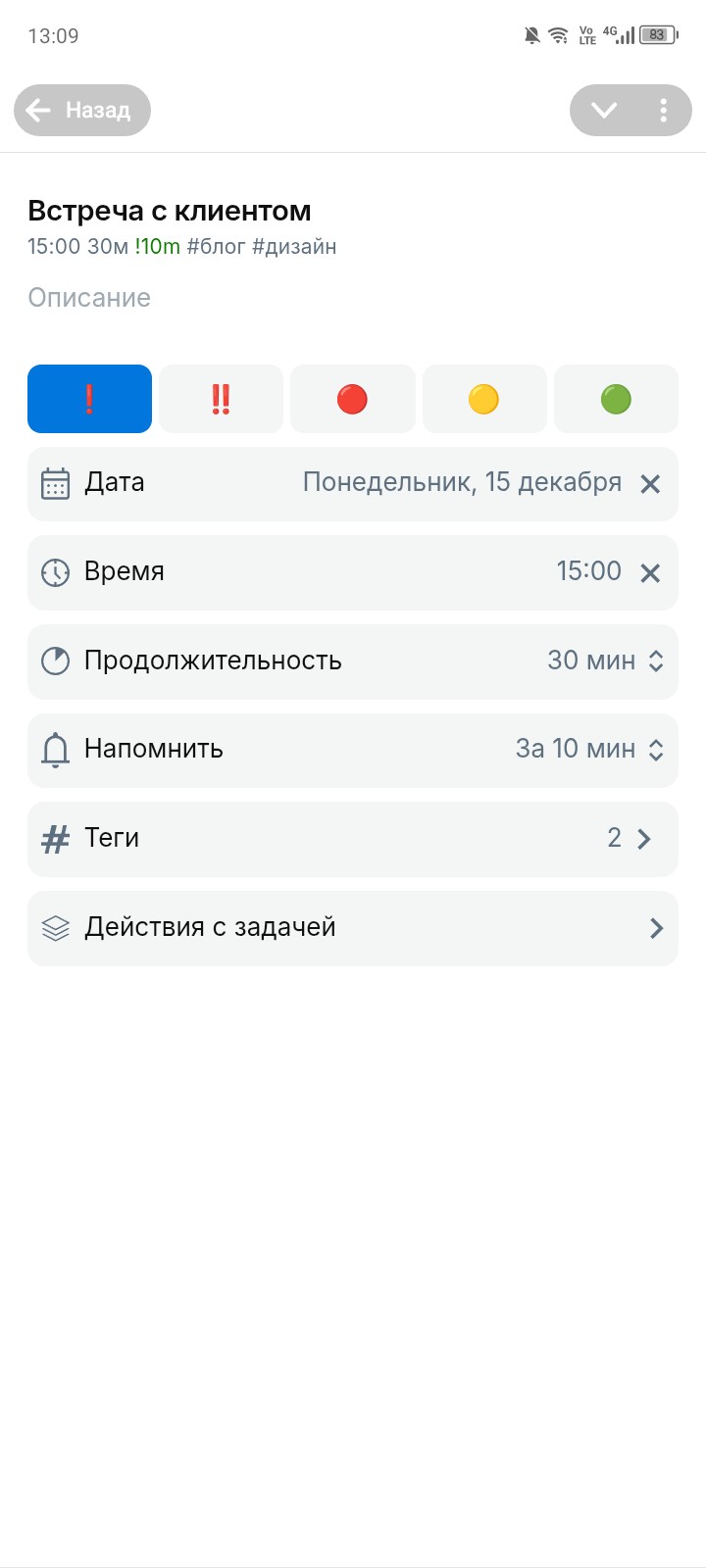Select the double exclamation priority icon
Viewport: 706px width, 1568px height.
tap(221, 398)
